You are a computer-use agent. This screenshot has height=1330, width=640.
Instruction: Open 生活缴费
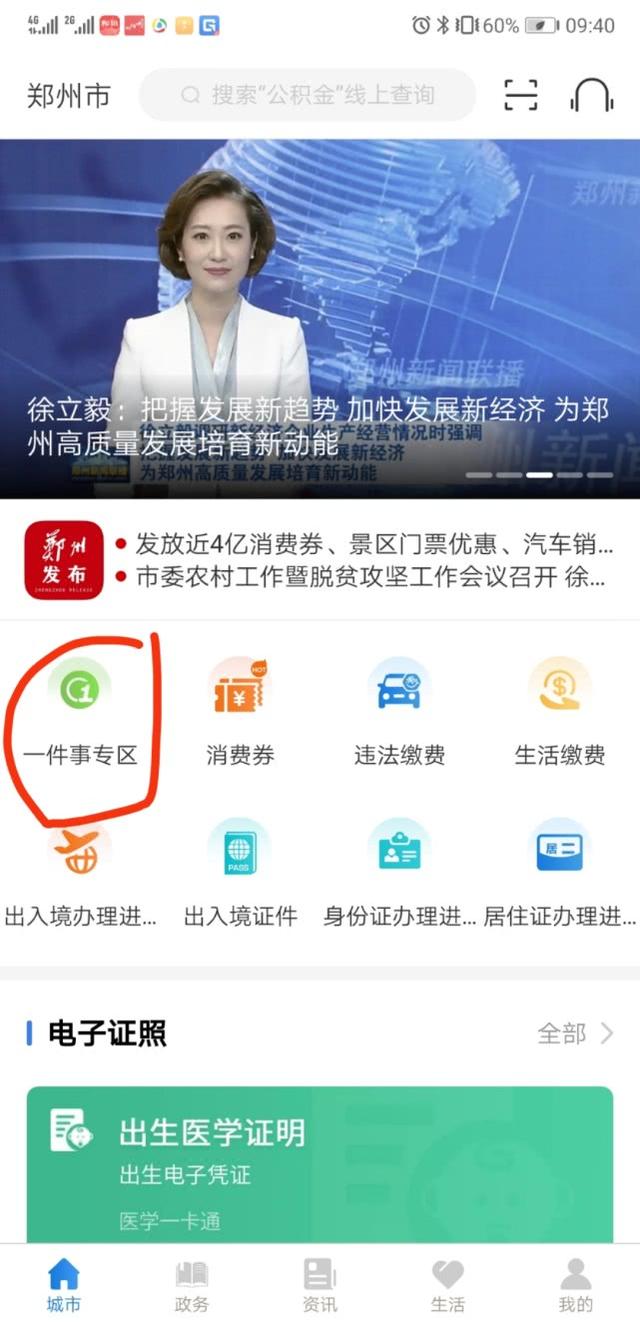560,710
